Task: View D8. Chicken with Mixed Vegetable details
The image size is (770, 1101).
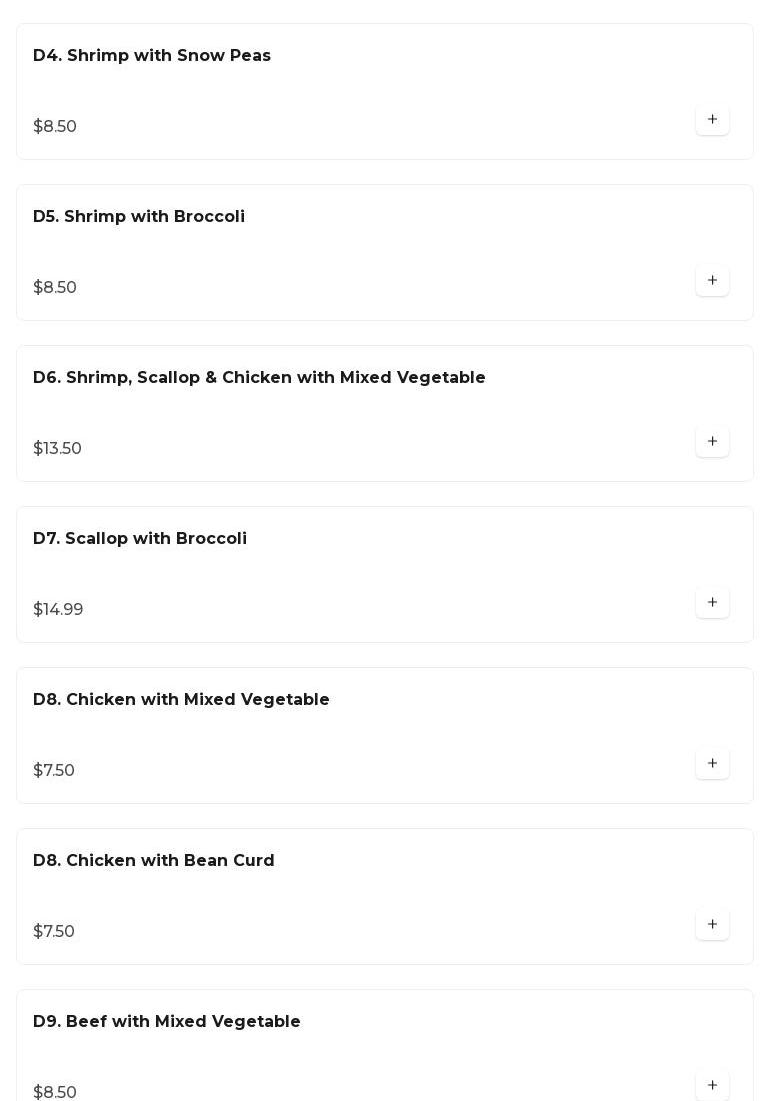Action: coord(181,700)
